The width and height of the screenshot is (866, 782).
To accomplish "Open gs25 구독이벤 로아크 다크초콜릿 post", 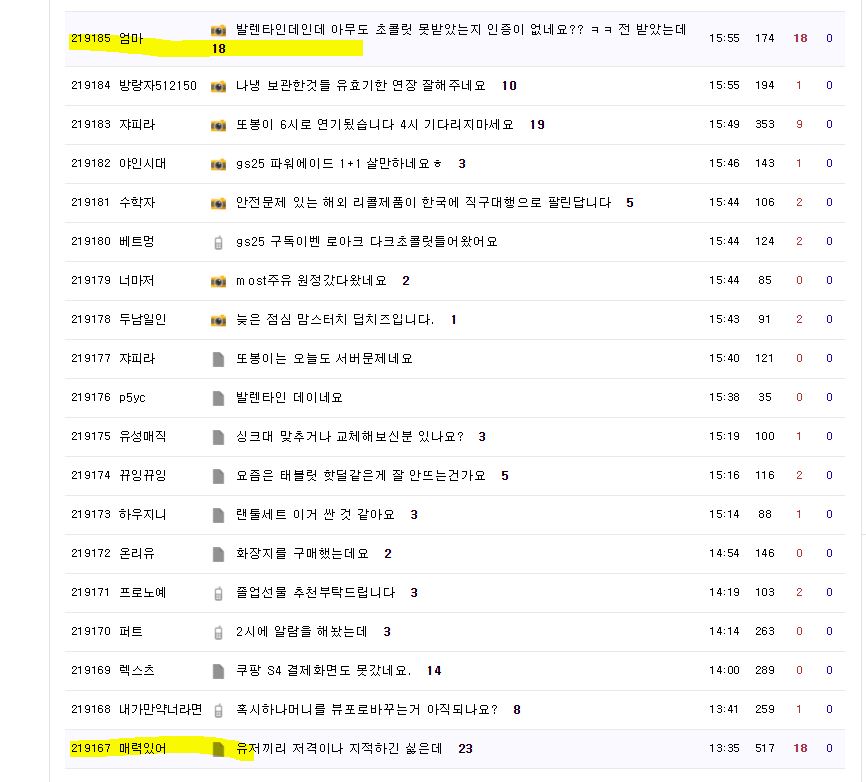I will [x=367, y=241].
